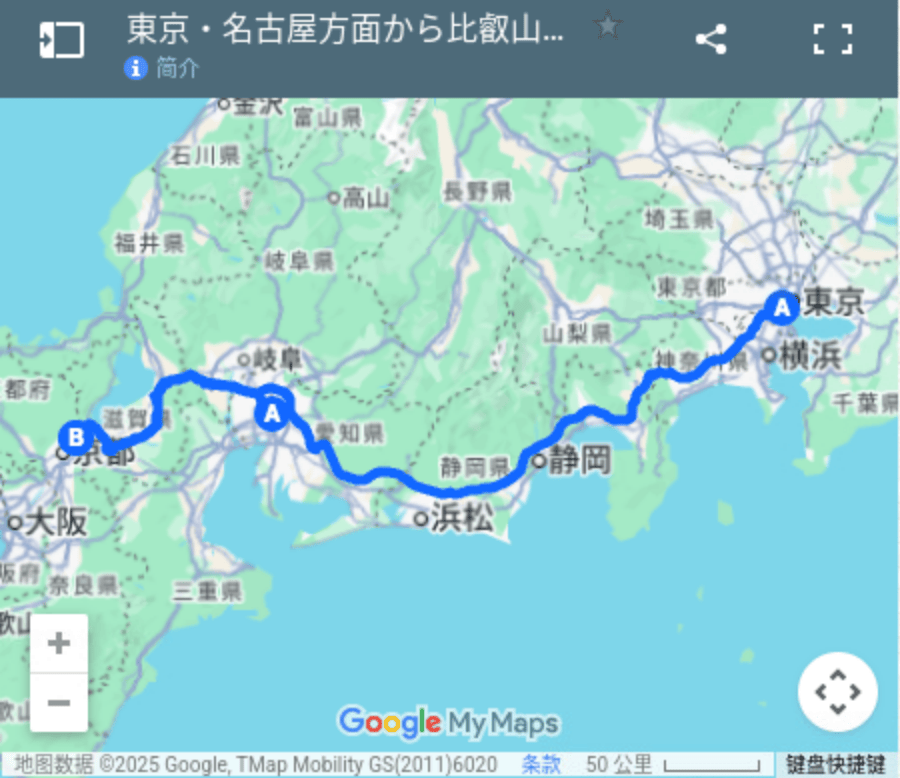Open the 条款 terms link
This screenshot has height=778, width=900.
pos(541,765)
